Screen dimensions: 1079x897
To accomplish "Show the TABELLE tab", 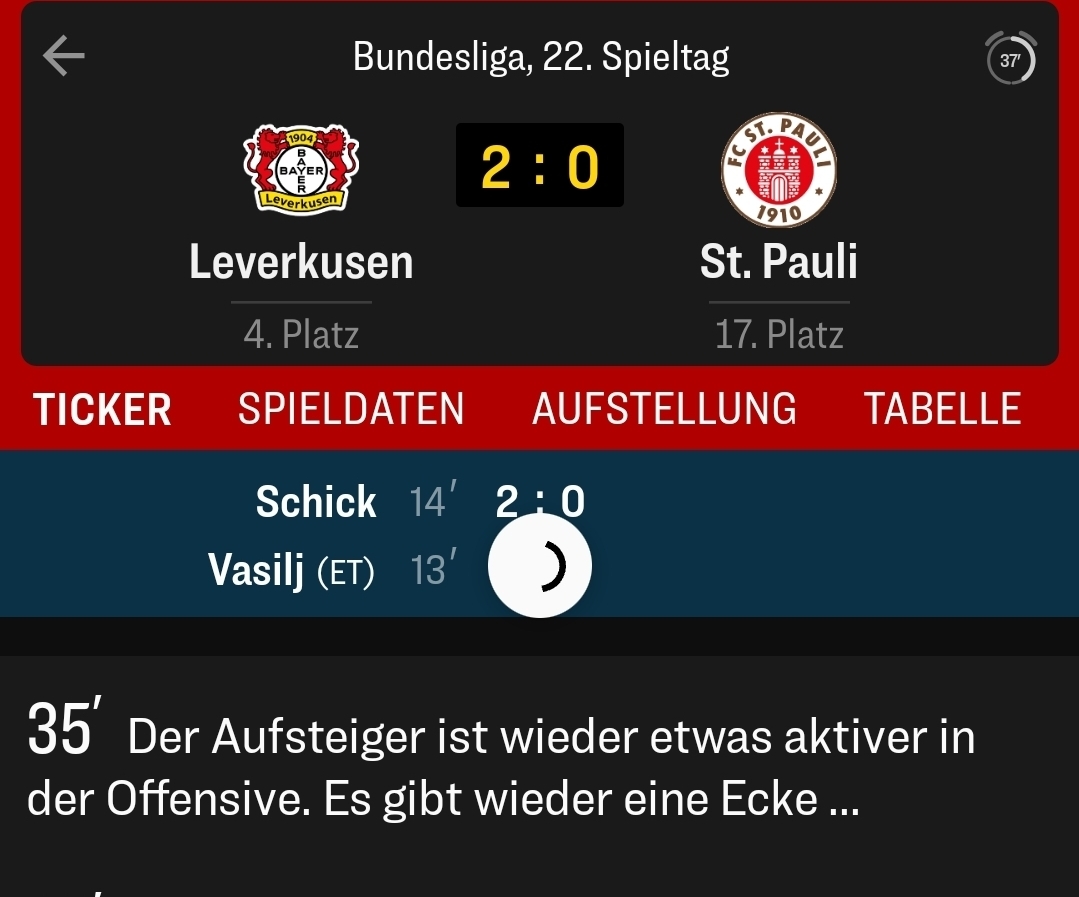I will point(942,410).
